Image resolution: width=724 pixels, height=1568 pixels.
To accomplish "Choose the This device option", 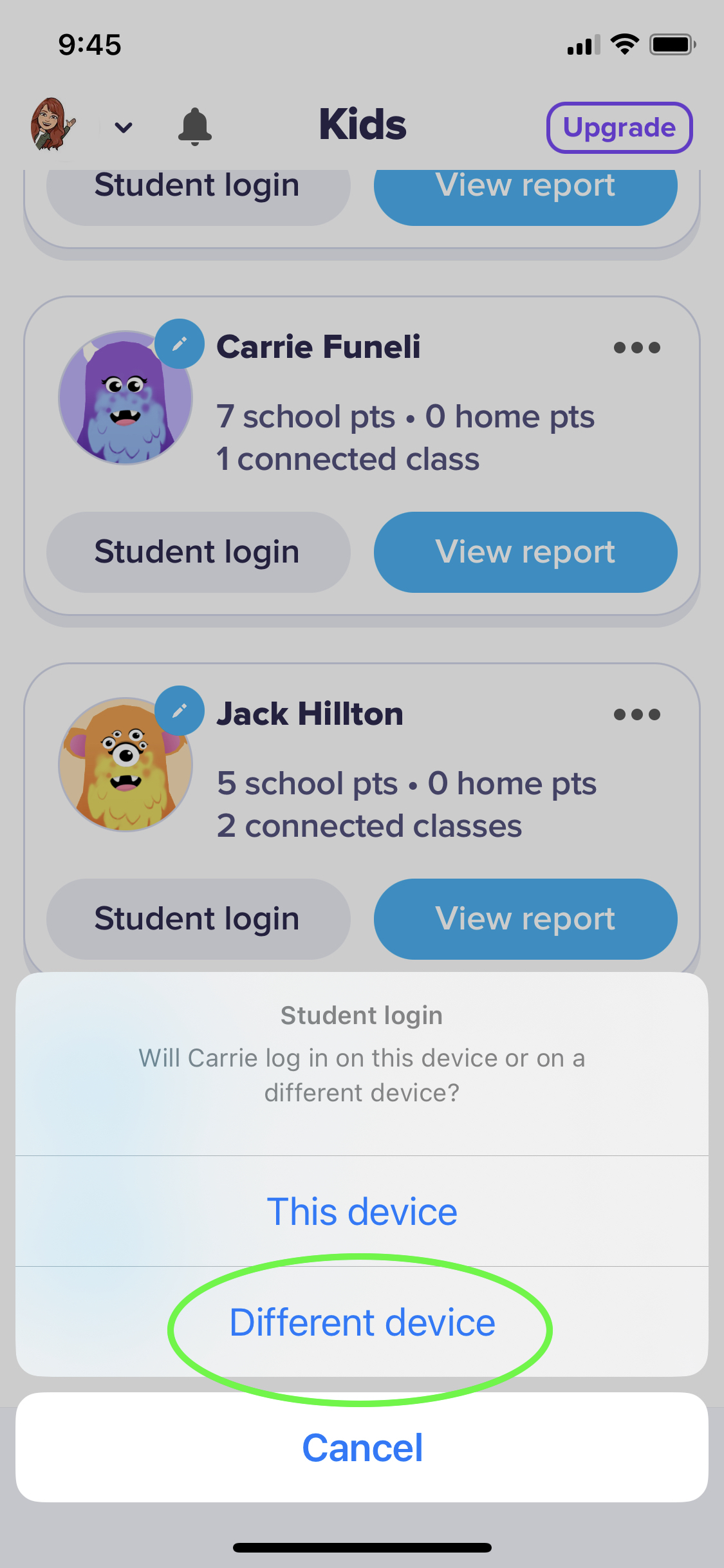I will pos(362,1211).
